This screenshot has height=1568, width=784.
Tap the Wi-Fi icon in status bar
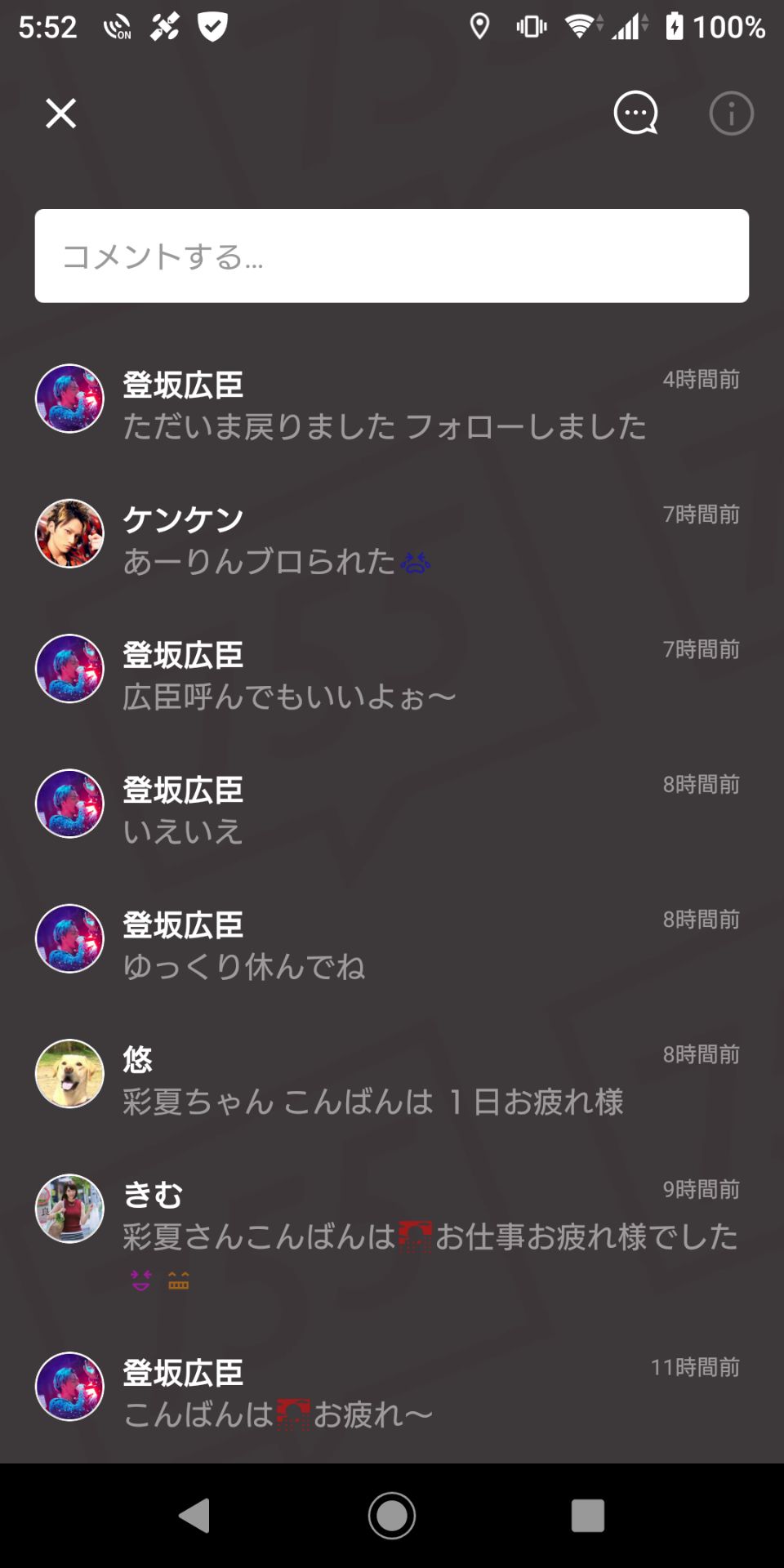[x=581, y=27]
